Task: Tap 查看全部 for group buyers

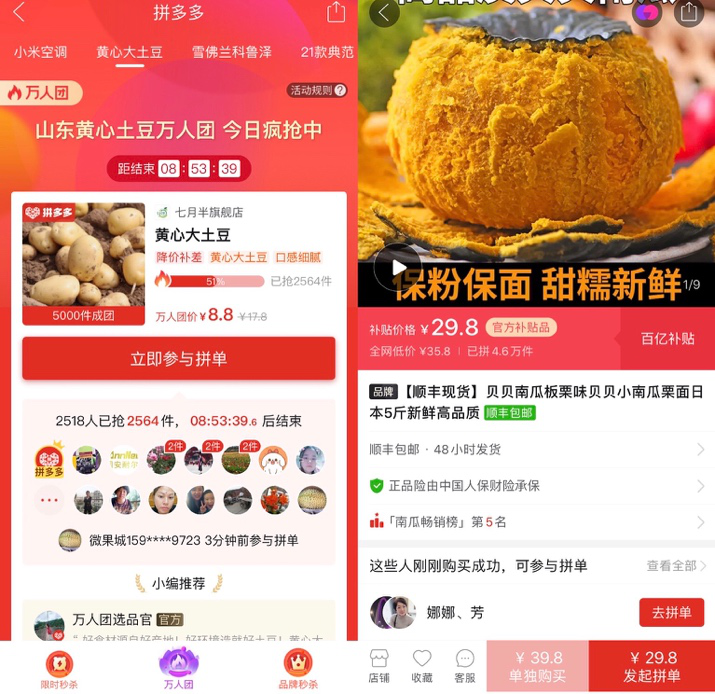Action: pyautogui.click(x=676, y=566)
